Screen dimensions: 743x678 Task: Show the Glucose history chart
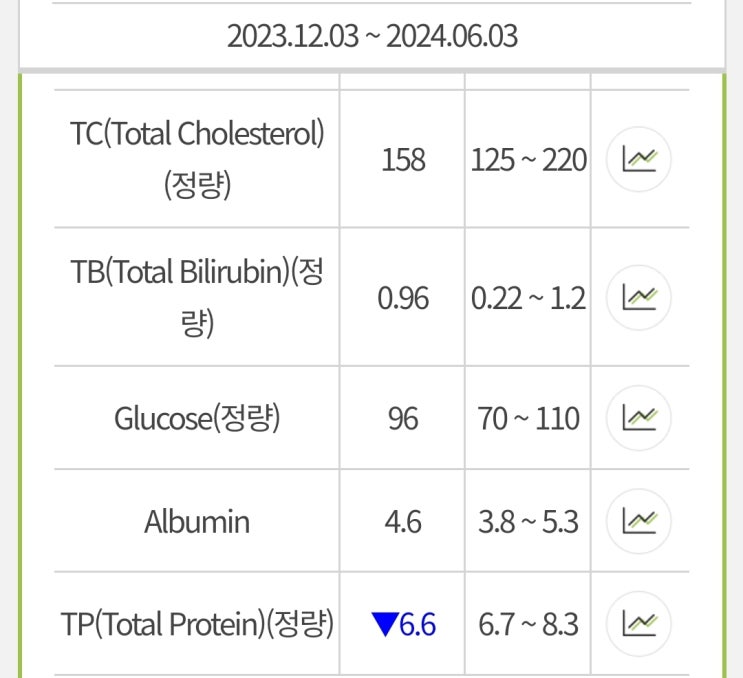(639, 417)
